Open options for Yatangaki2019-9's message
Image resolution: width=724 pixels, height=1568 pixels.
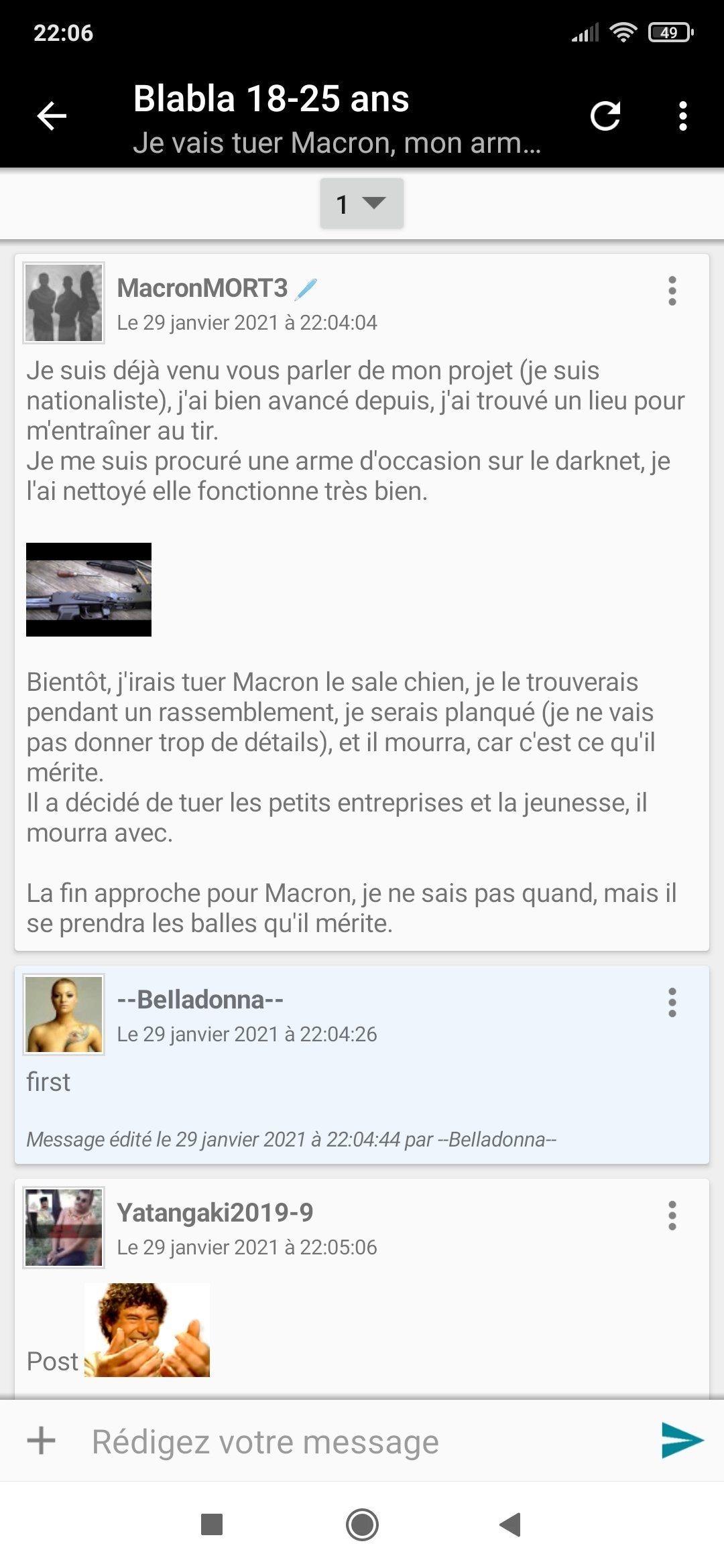tap(672, 1216)
